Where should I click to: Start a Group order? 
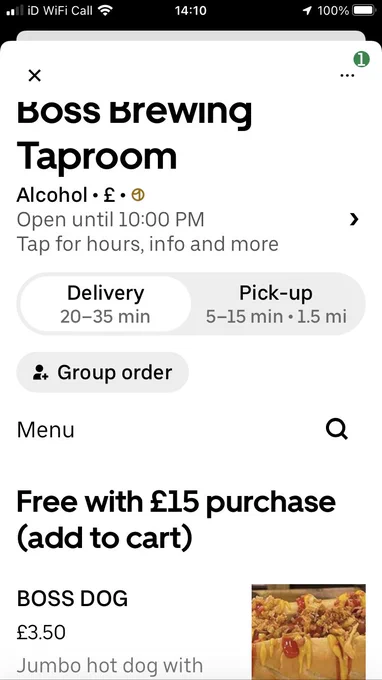pyautogui.click(x=102, y=373)
